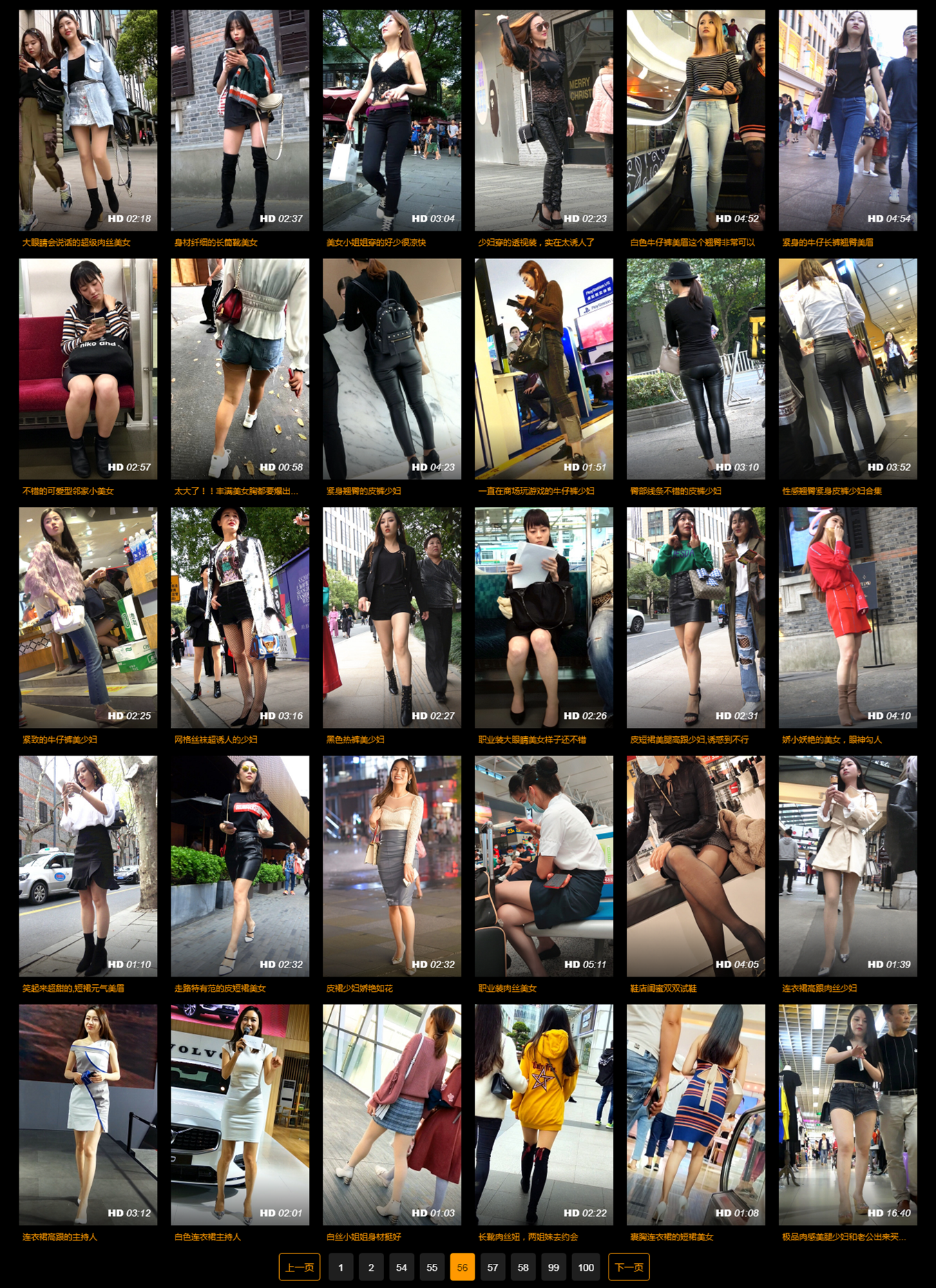Jump to page 99
Image resolution: width=936 pixels, height=1288 pixels.
(x=553, y=1267)
